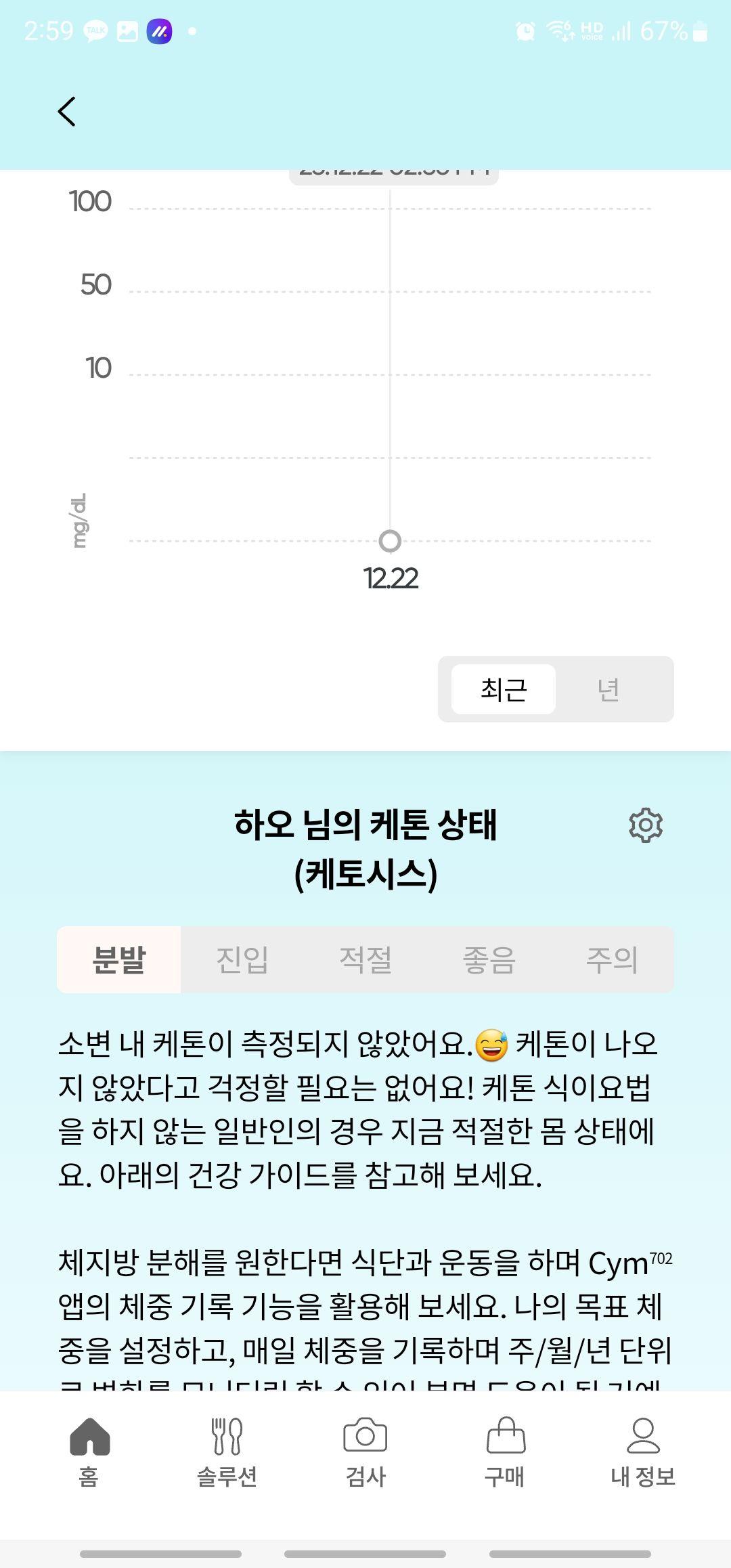The width and height of the screenshot is (731, 1568).
Task: Select the 12.22 data point on the chart
Action: coord(390,541)
